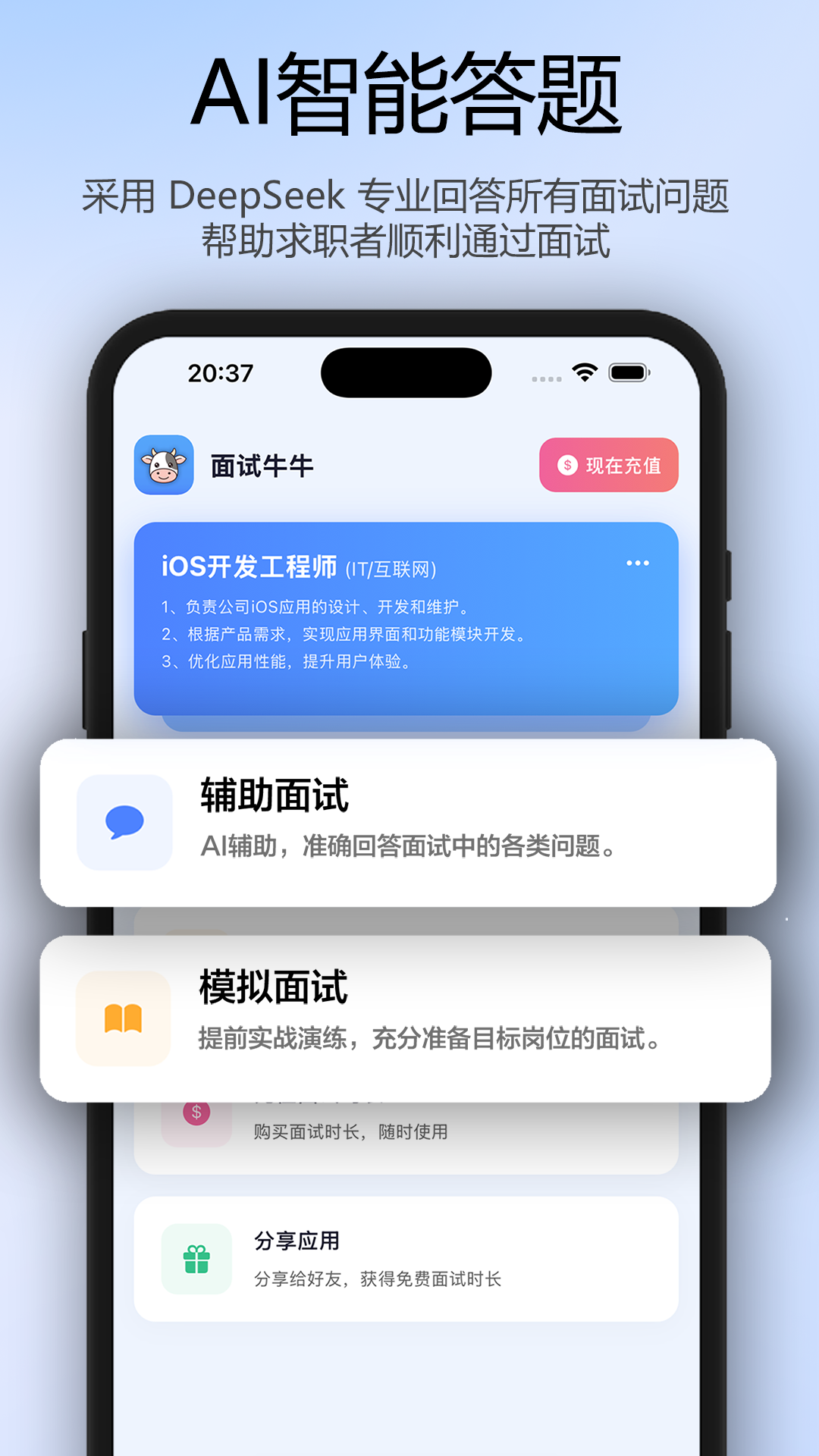The height and width of the screenshot is (1456, 819).
Task: Select the blue chat bubble icon for 辅助面试
Action: pyautogui.click(x=124, y=821)
